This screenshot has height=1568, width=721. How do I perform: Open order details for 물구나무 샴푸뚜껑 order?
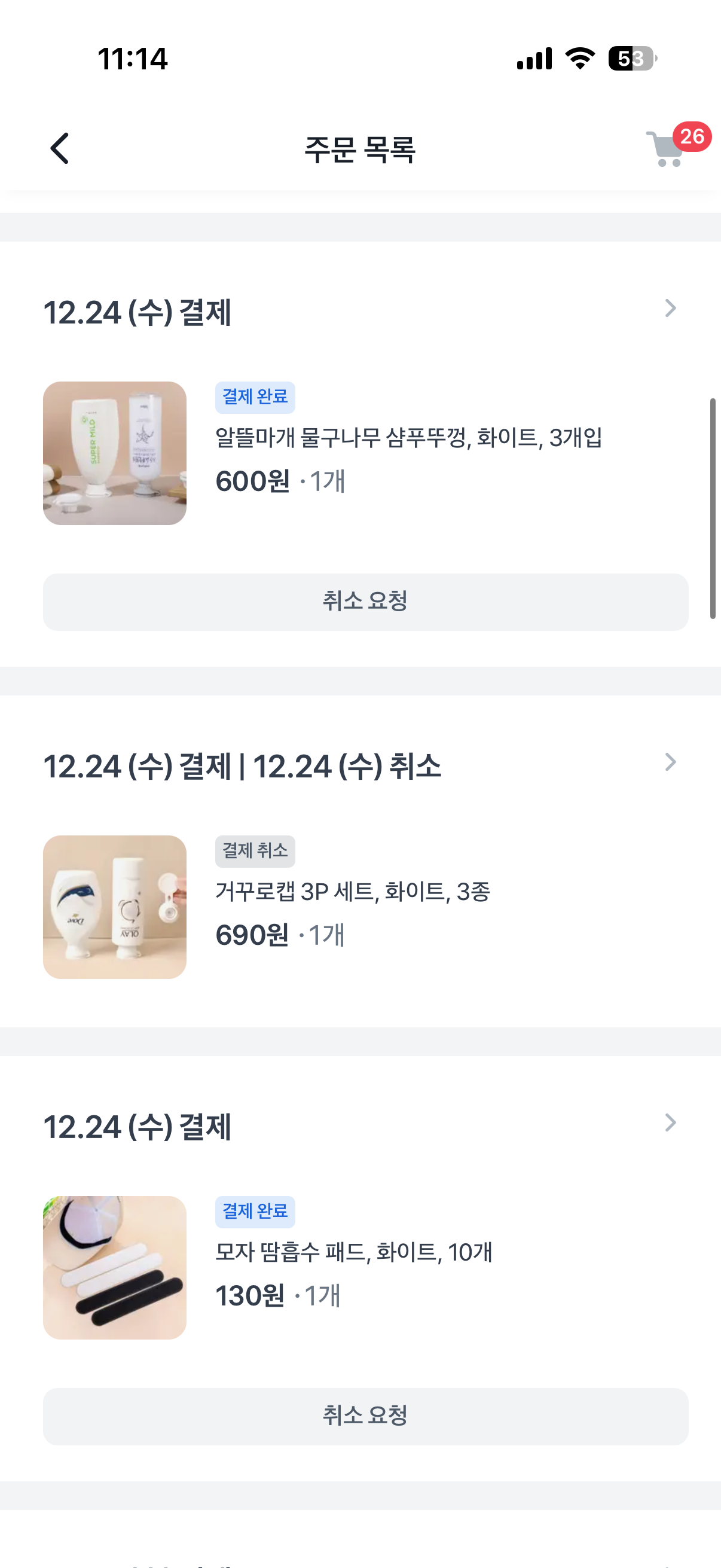(x=670, y=309)
